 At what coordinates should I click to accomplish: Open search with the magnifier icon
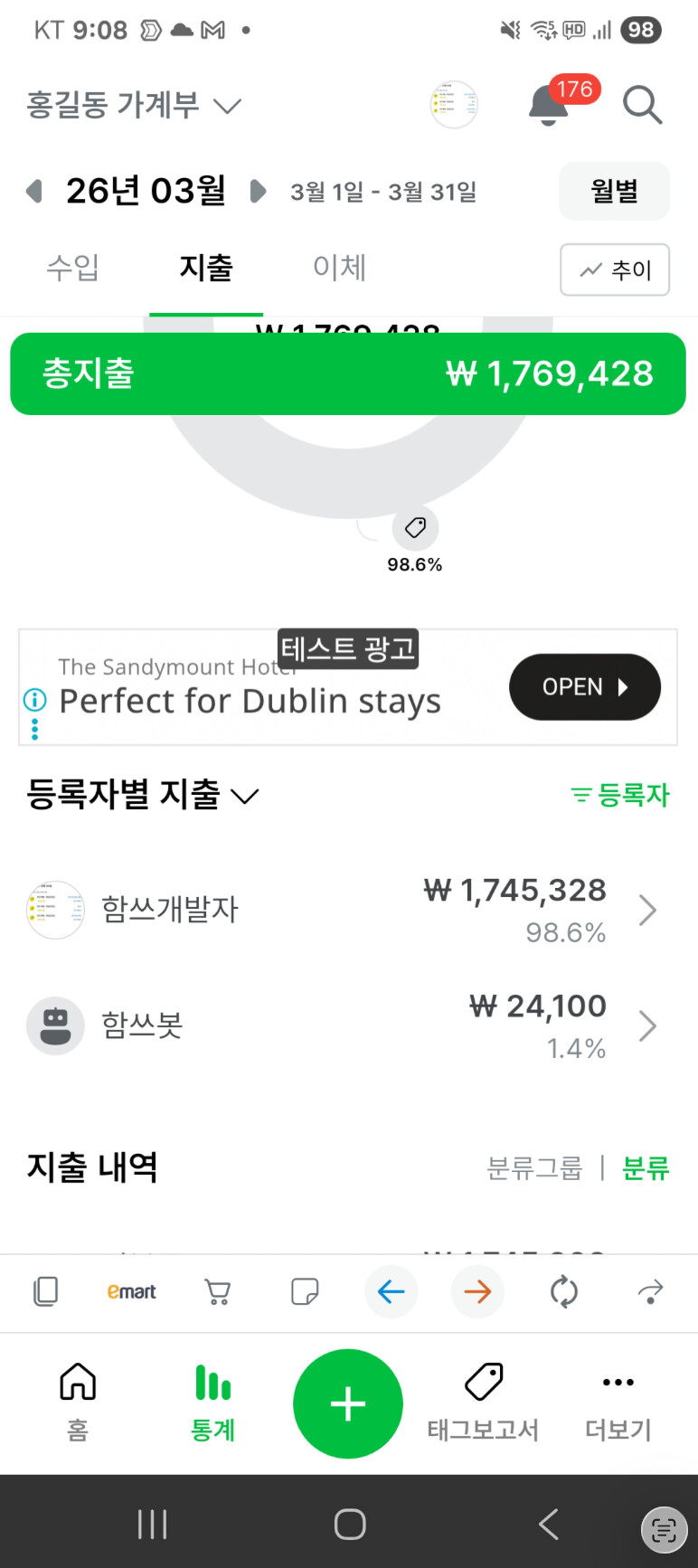tap(642, 105)
